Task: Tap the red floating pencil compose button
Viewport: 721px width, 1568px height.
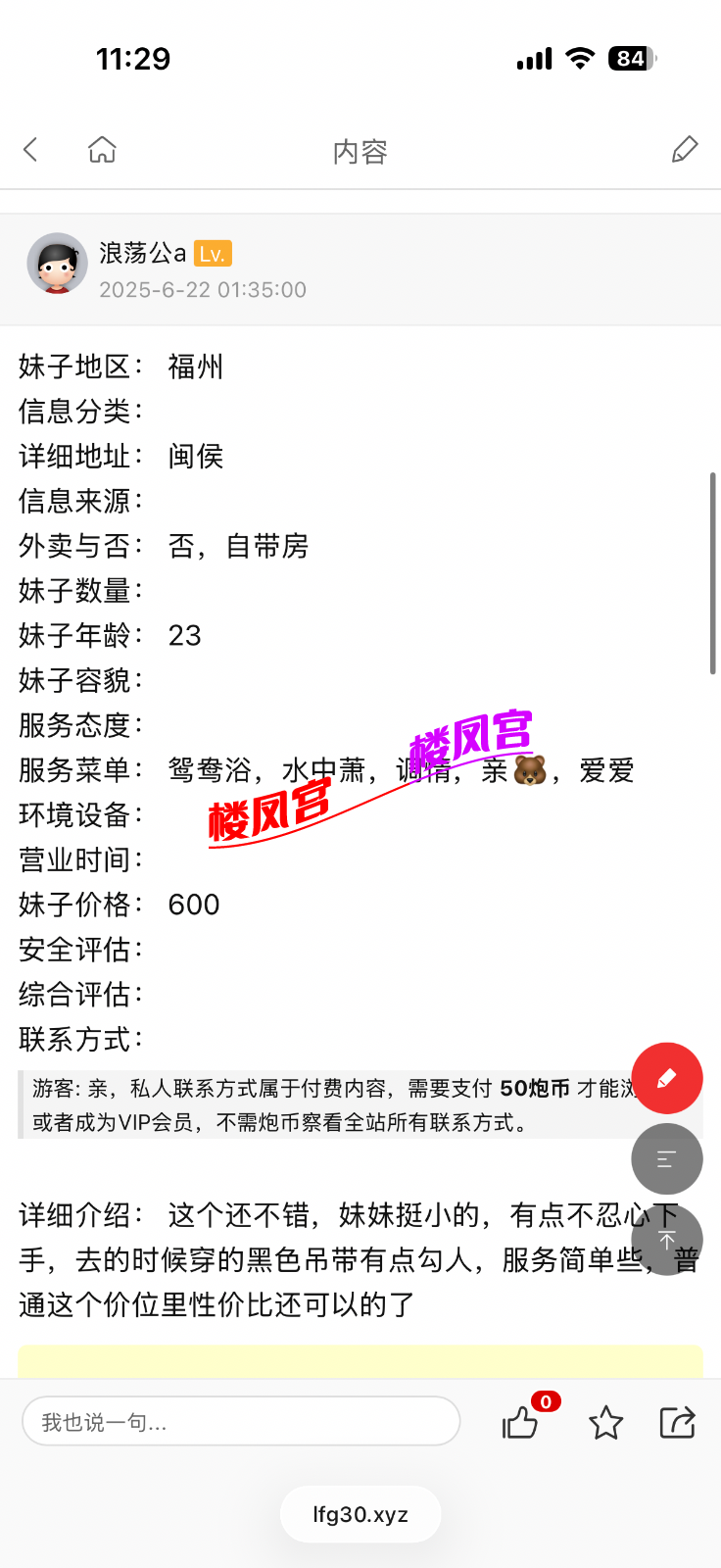Action: click(667, 1077)
